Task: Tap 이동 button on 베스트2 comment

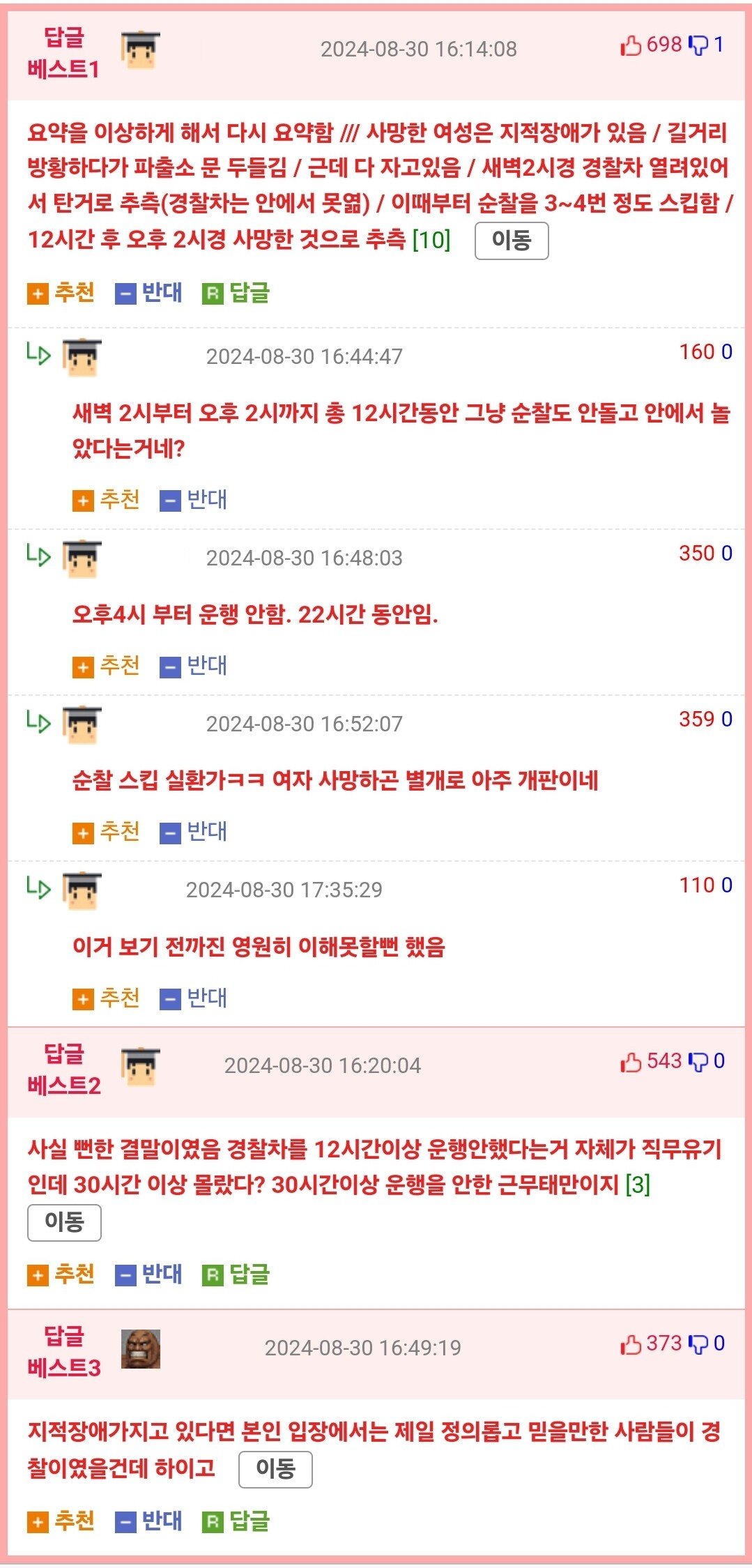Action: (x=64, y=1222)
